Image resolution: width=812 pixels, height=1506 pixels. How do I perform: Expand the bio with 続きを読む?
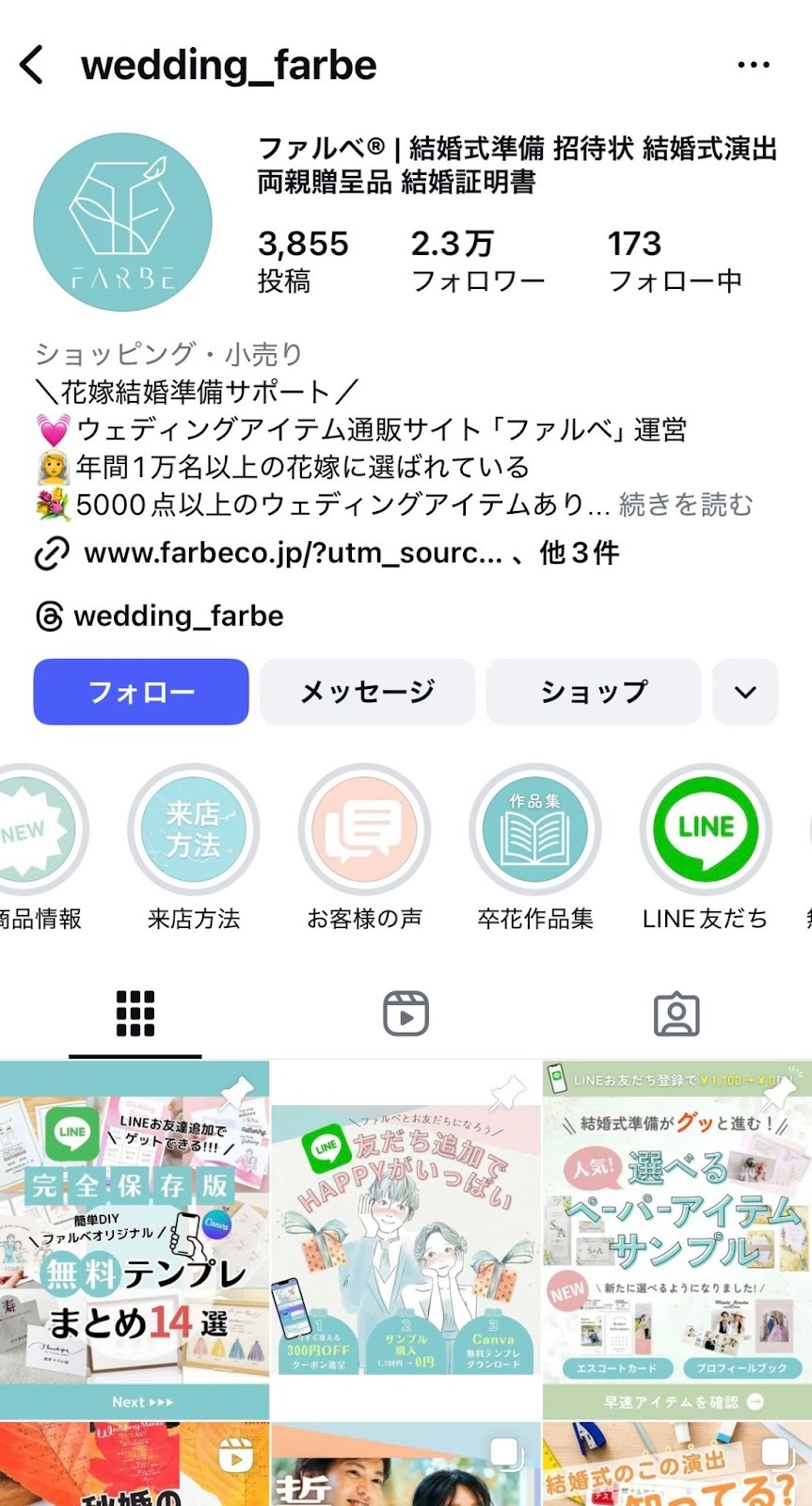686,505
